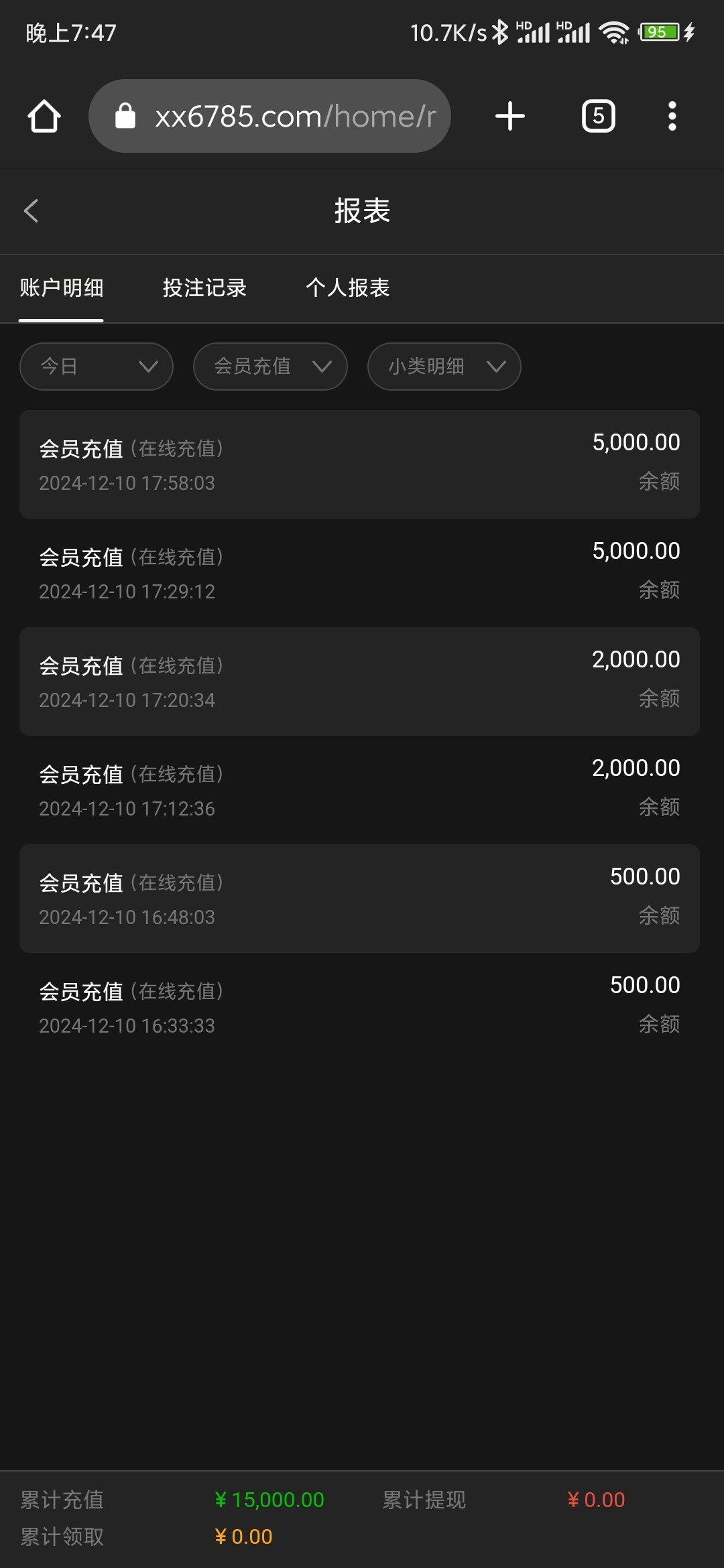Expand the 小类明细 dropdown
The image size is (724, 1568).
[x=444, y=367]
